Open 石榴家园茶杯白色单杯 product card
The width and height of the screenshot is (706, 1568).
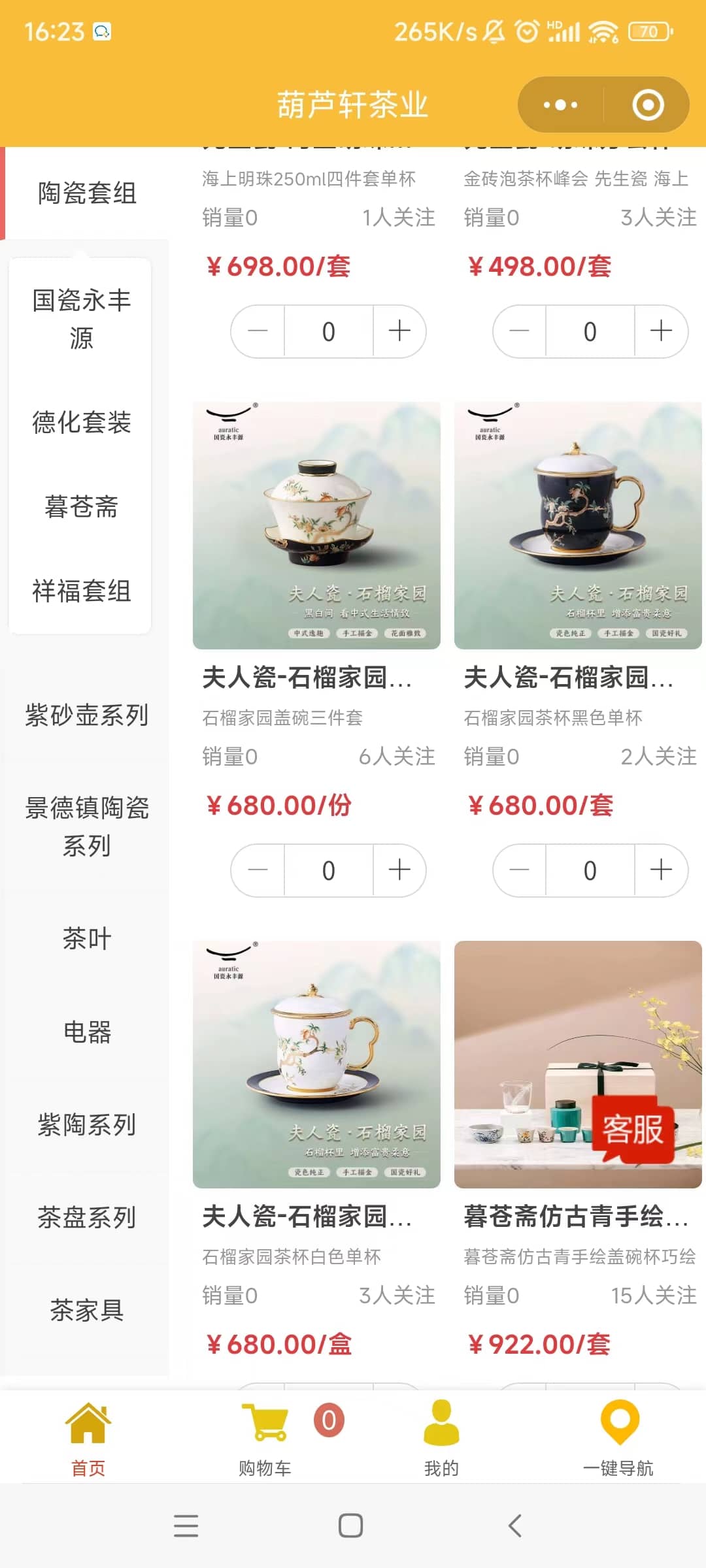coord(316,1065)
